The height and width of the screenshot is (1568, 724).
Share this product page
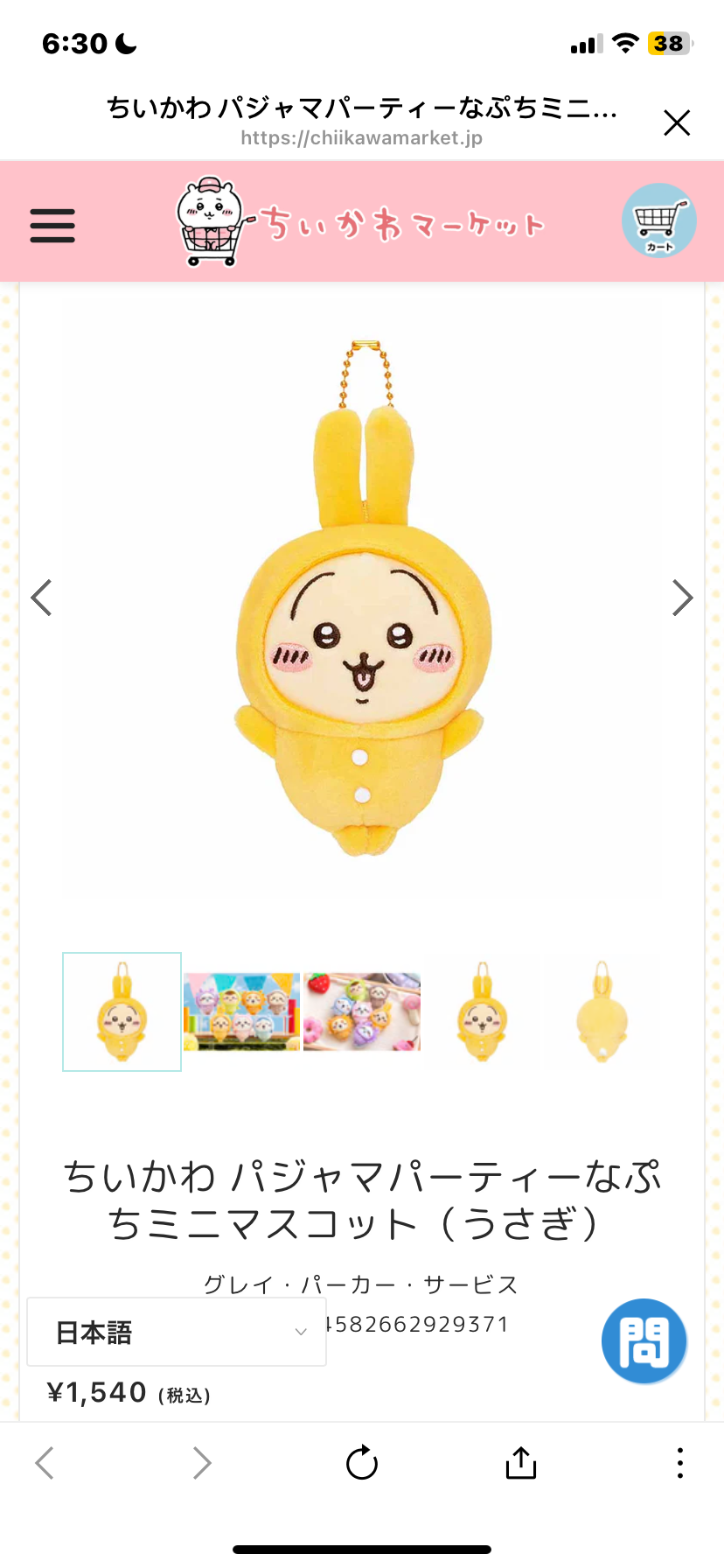click(521, 1463)
